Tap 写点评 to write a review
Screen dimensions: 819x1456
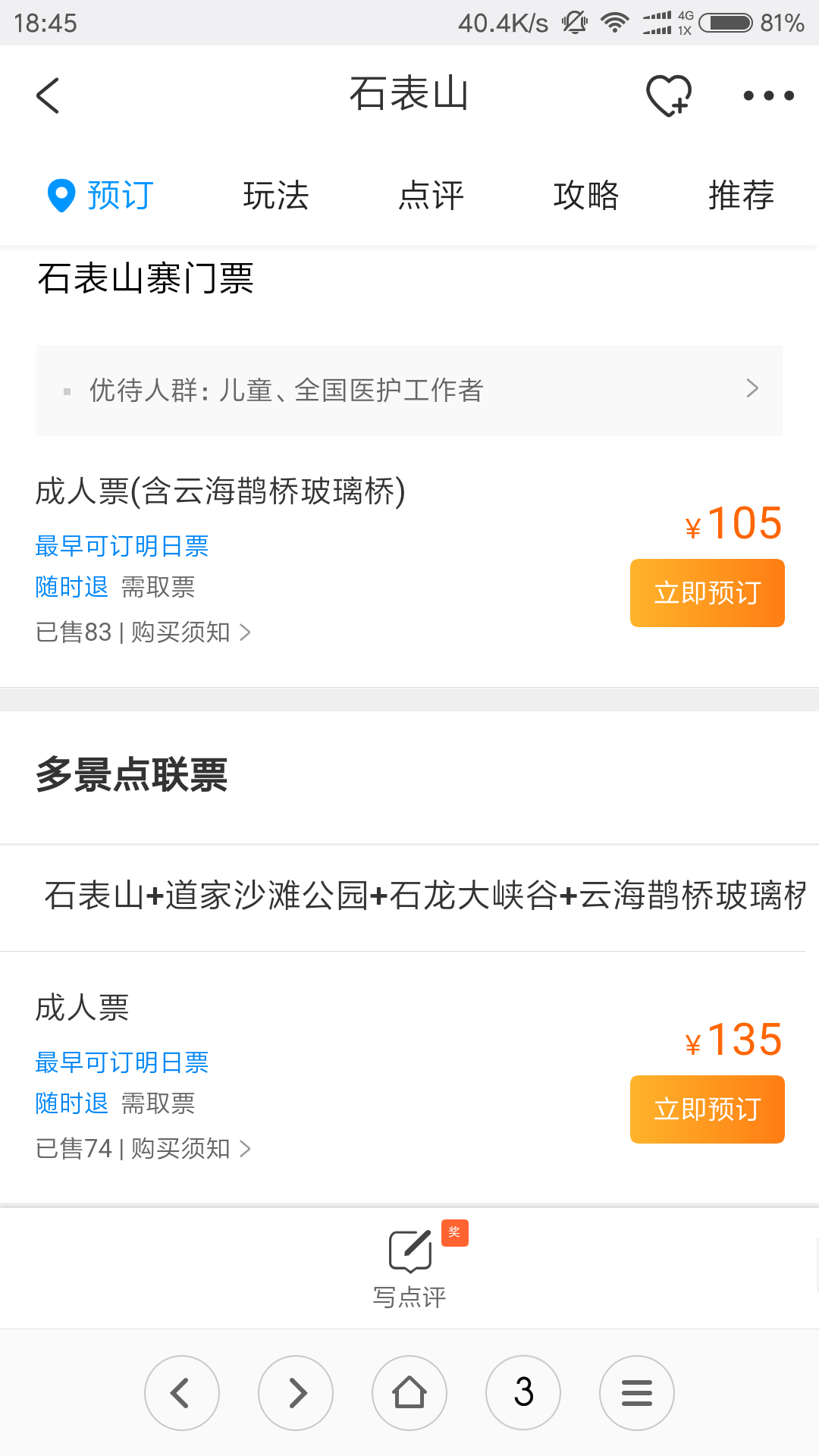pyautogui.click(x=409, y=1266)
